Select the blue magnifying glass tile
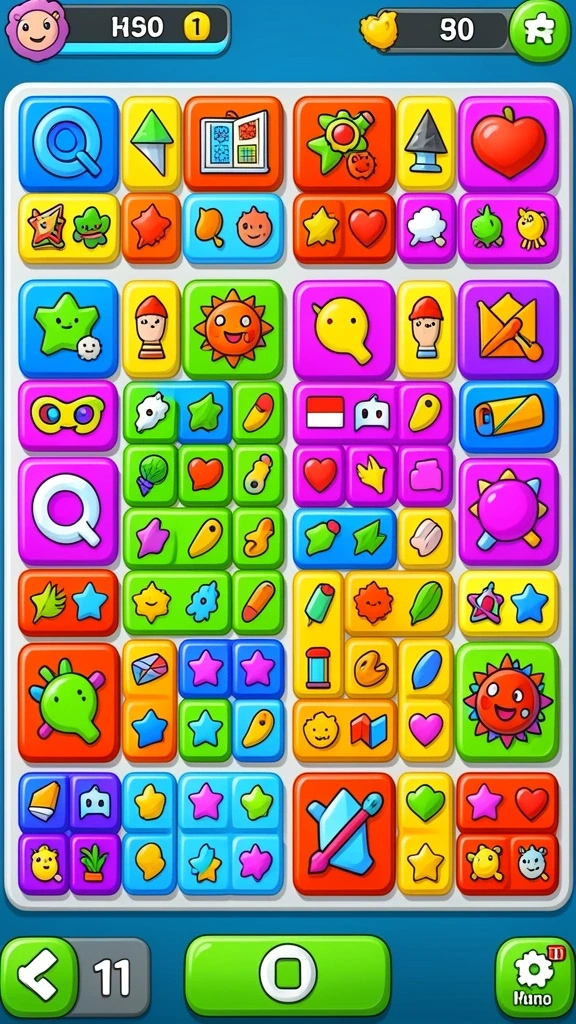 pos(69,144)
